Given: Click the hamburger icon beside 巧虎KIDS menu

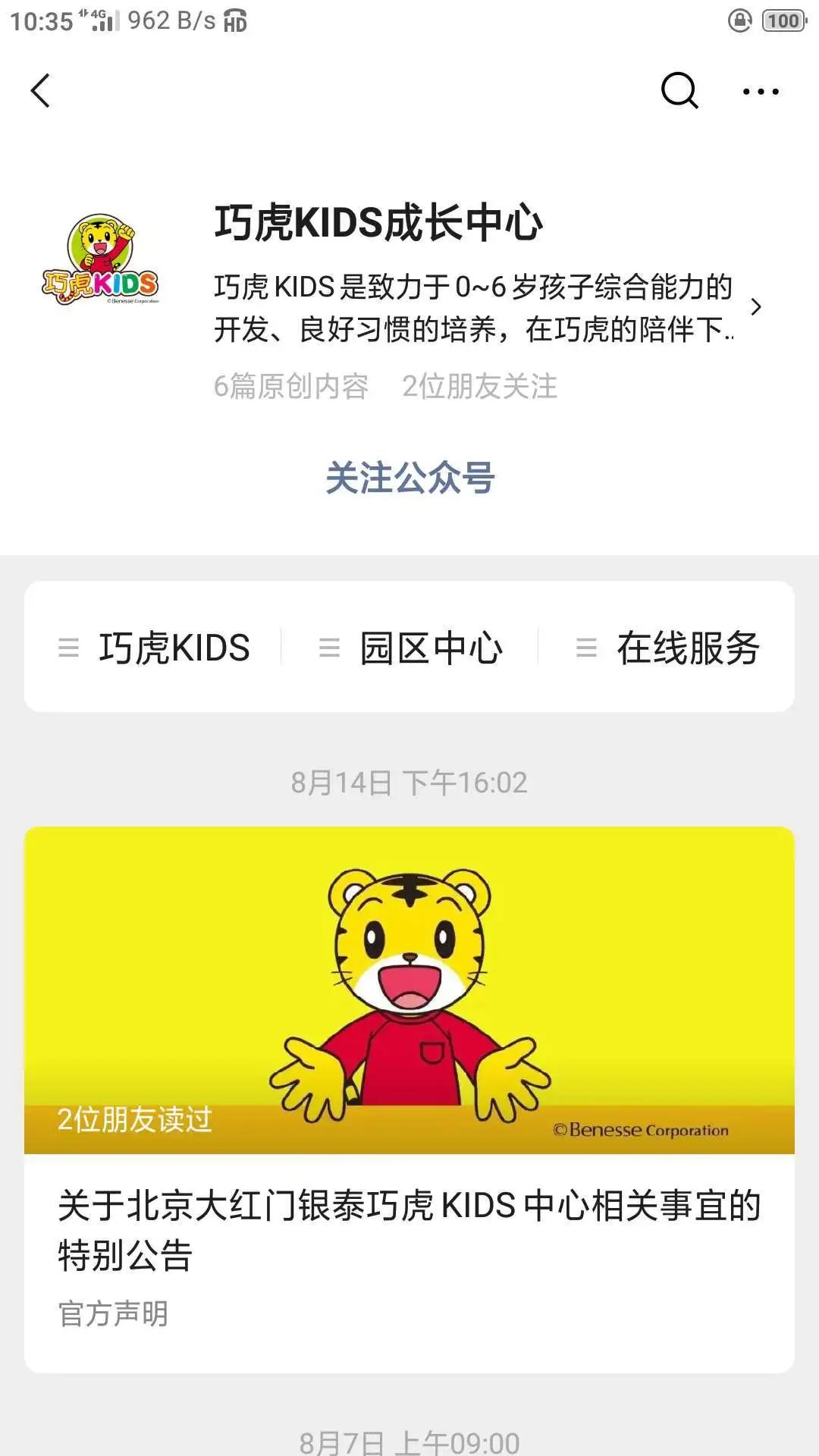Looking at the screenshot, I should 70,648.
